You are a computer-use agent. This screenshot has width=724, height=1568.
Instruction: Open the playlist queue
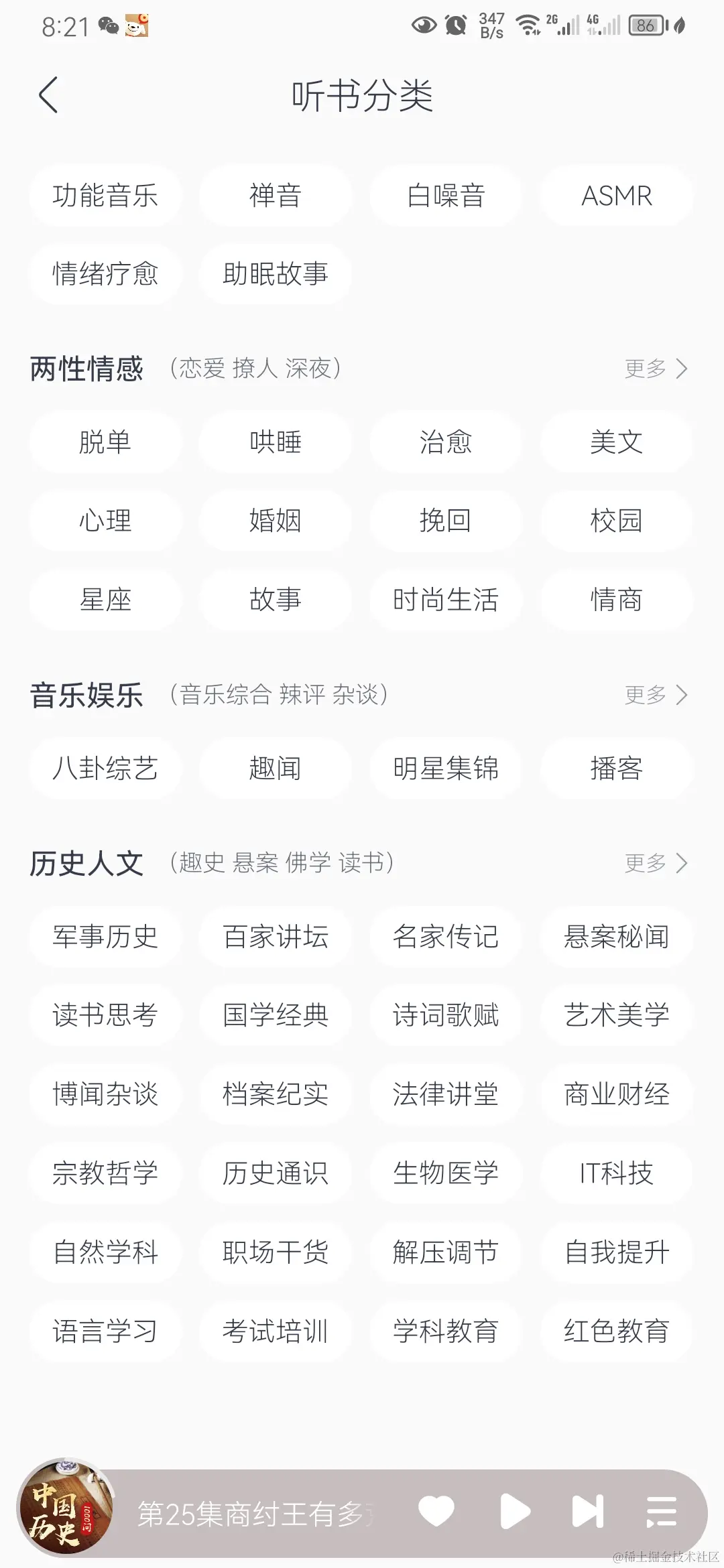[x=661, y=1512]
